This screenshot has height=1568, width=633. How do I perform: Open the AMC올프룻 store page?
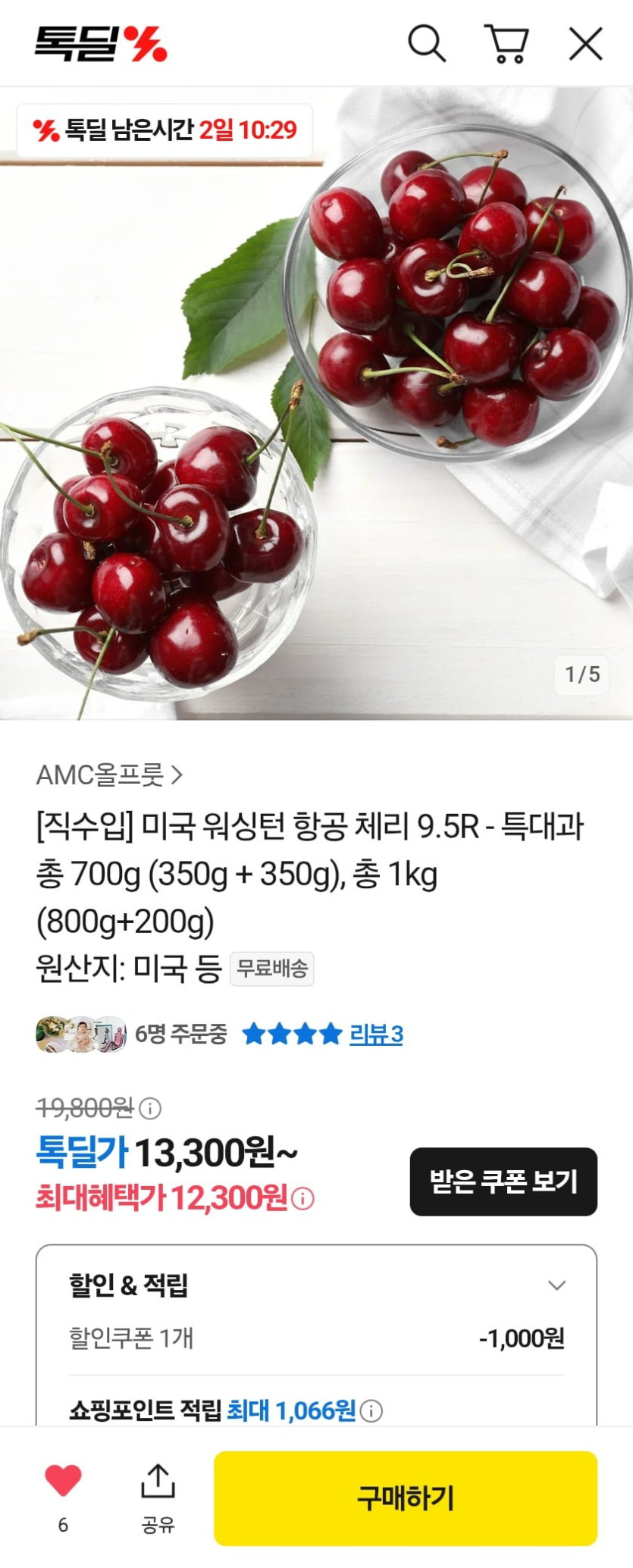tap(110, 775)
